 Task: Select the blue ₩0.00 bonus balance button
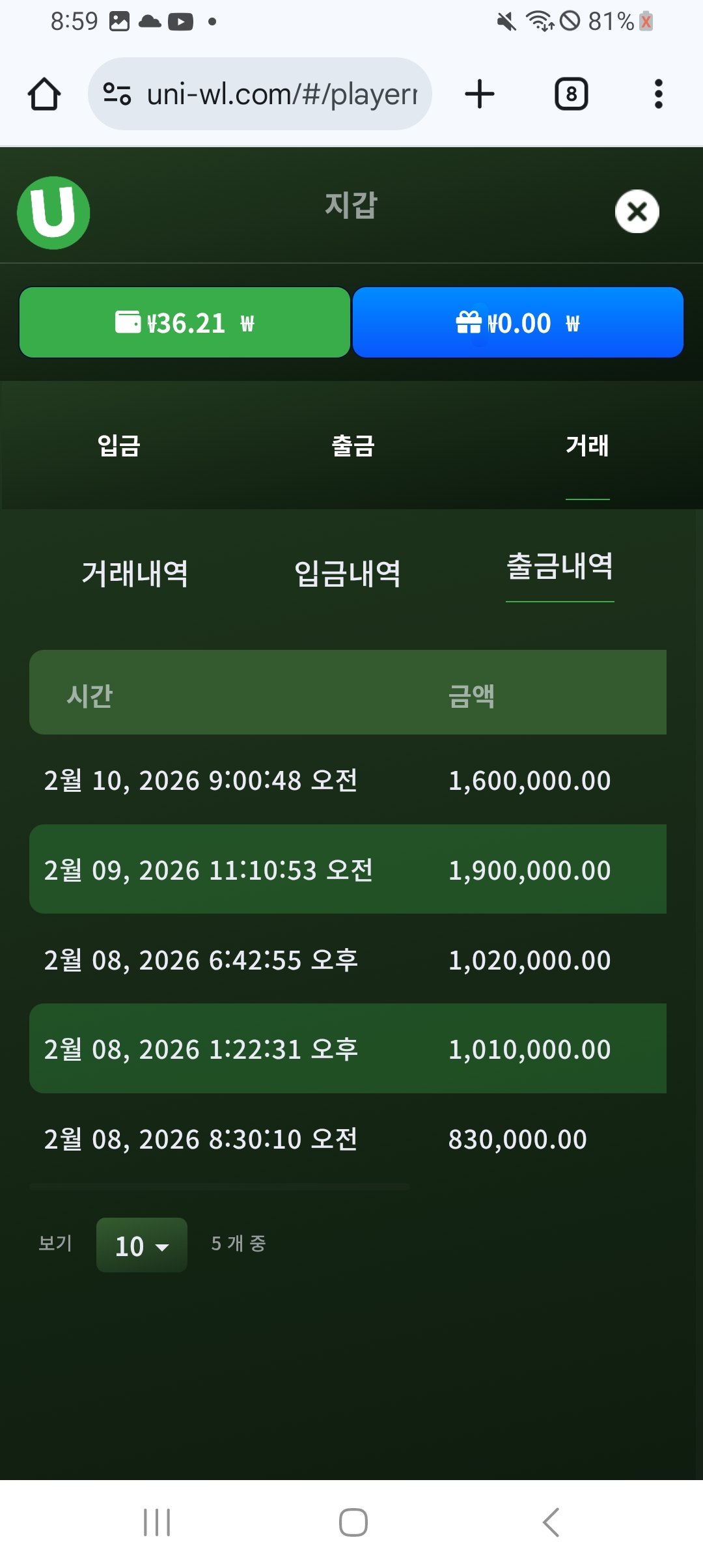(x=518, y=323)
